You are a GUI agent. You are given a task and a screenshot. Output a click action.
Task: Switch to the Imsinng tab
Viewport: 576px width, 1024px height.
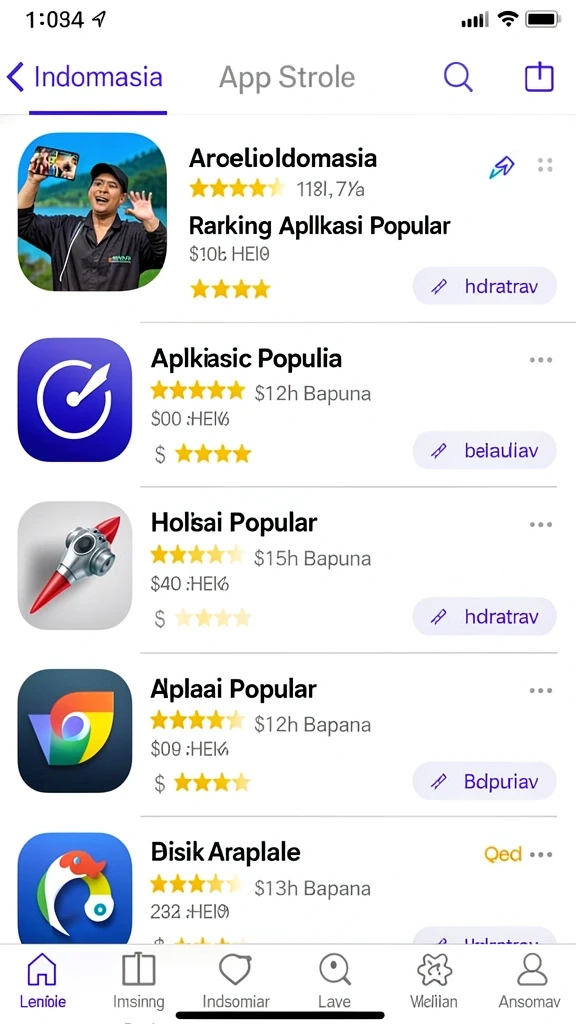coord(138,981)
